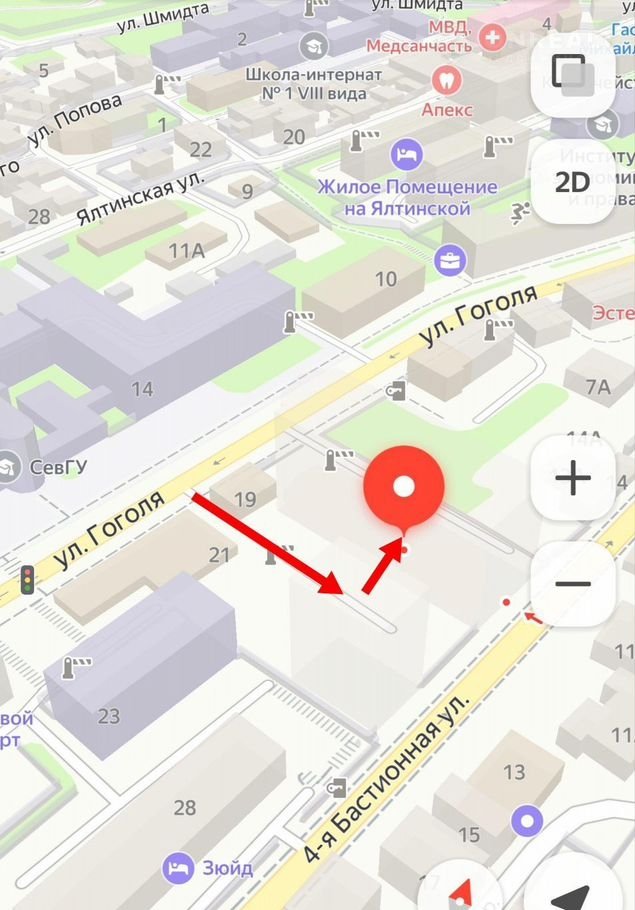Switch map to 2D view
Screen dimensions: 635x910
point(571,181)
